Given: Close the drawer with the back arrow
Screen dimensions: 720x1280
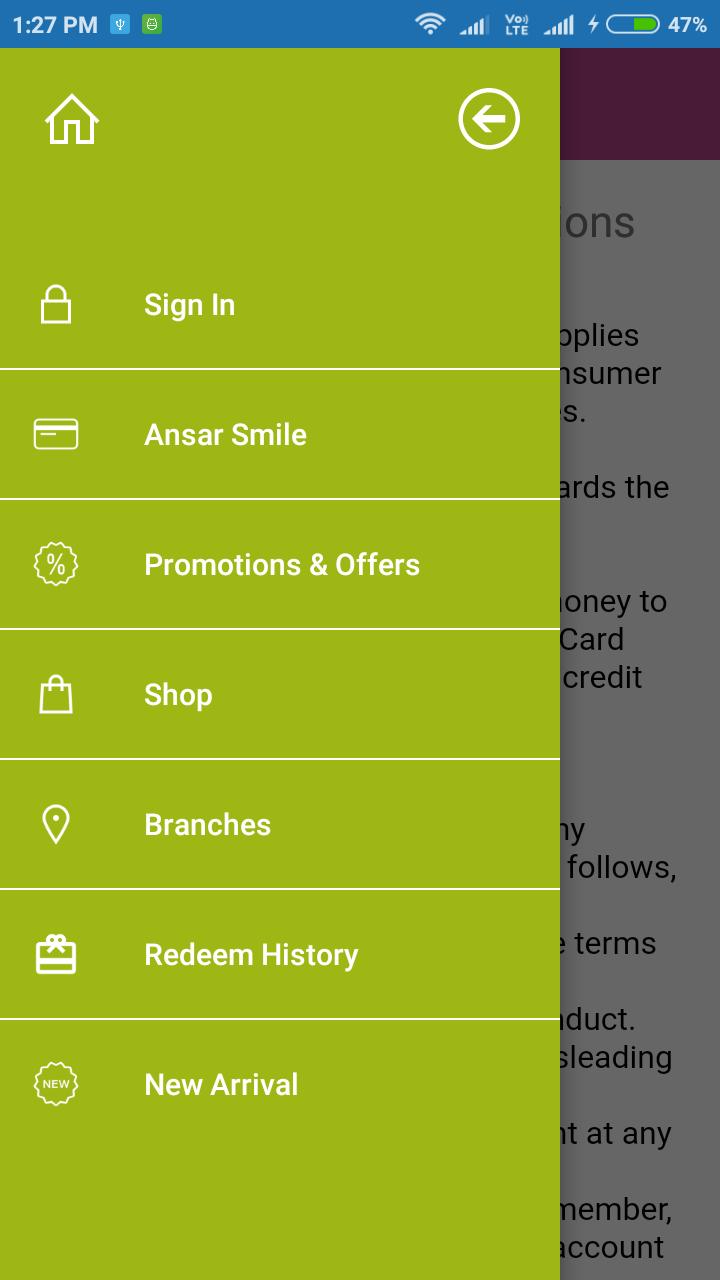Looking at the screenshot, I should coord(489,120).
